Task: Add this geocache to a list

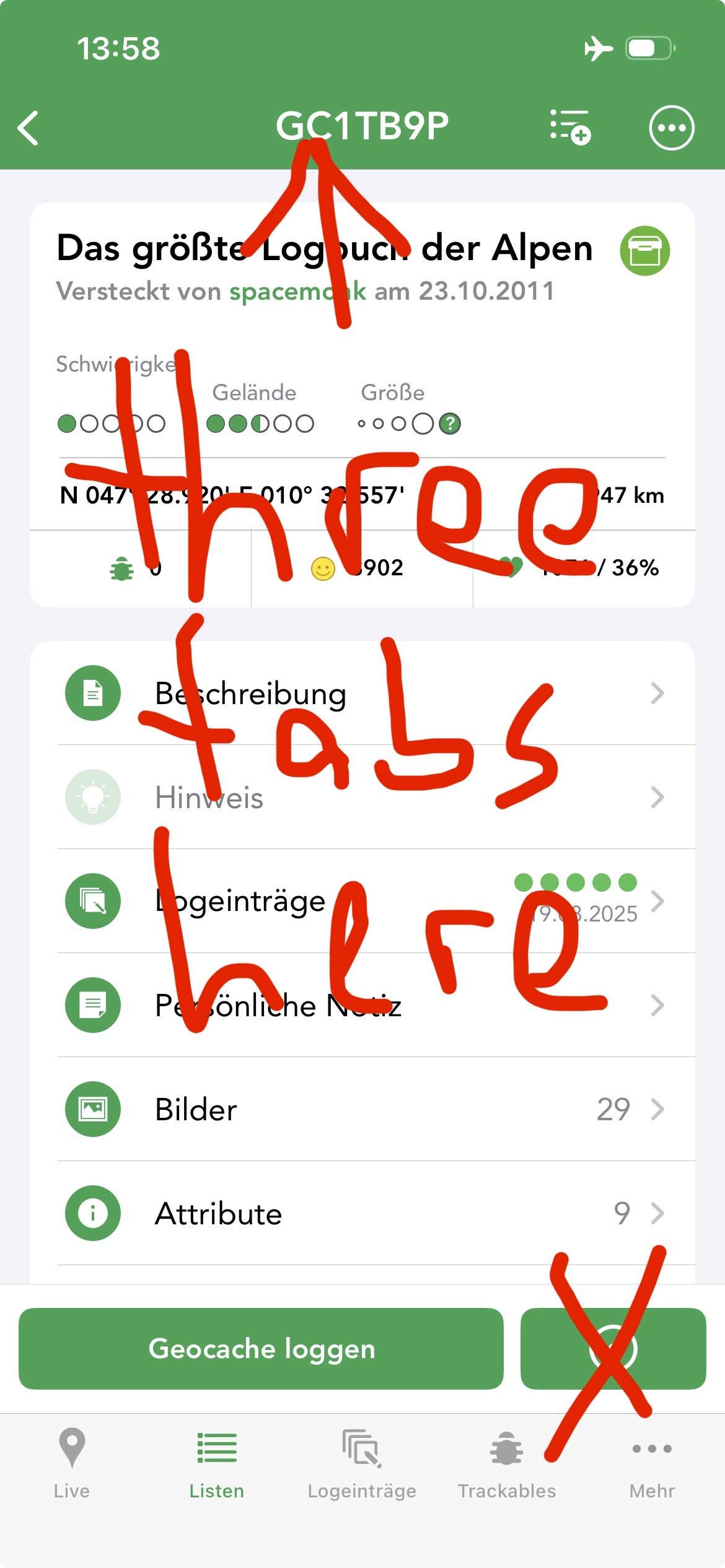Action: (x=570, y=127)
